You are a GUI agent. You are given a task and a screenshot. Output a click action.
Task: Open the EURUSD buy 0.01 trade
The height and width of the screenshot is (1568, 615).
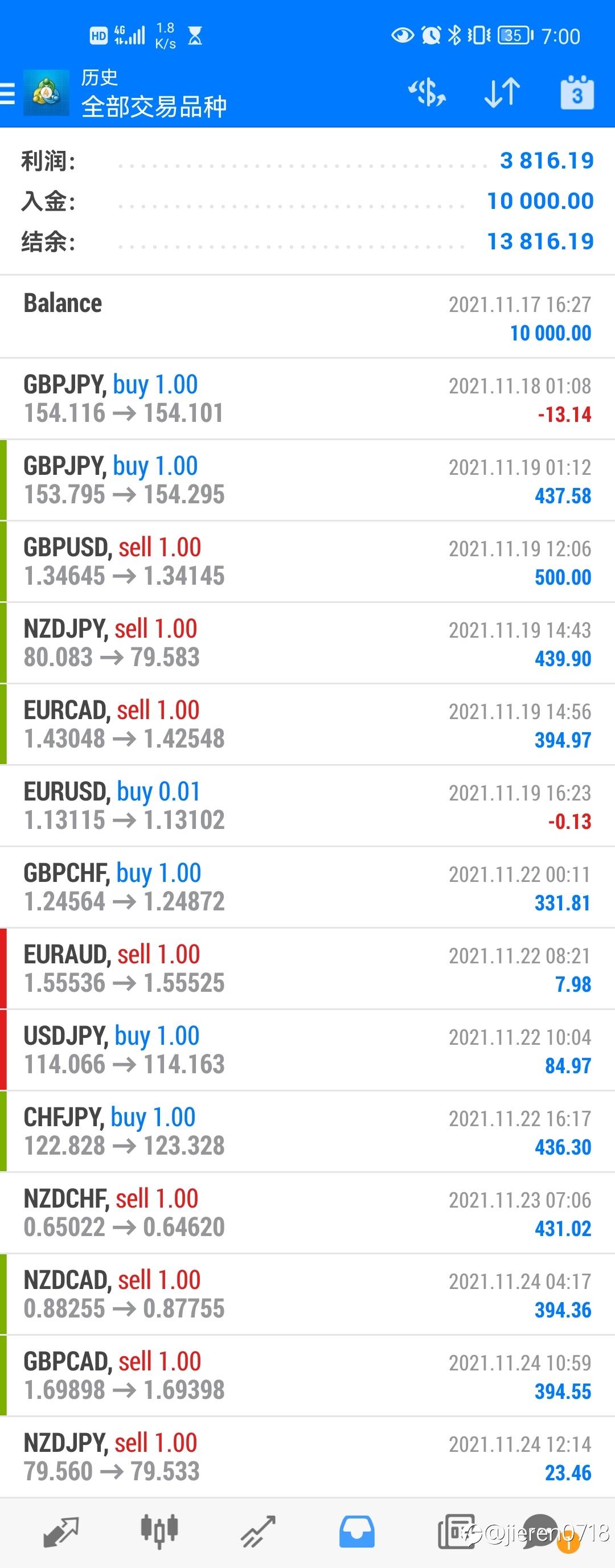point(307,806)
